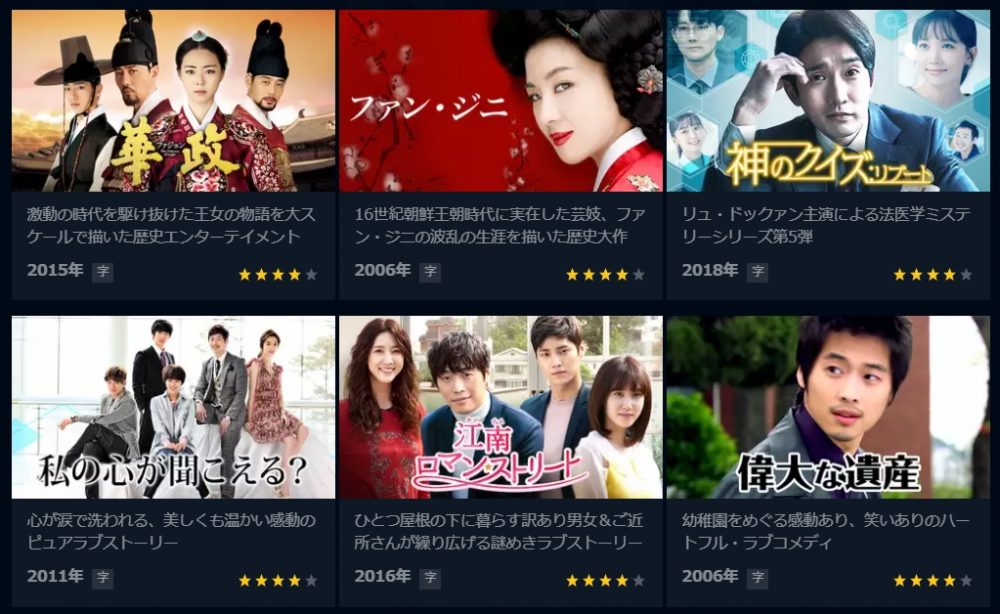Open the 華政 drama card

click(x=173, y=100)
